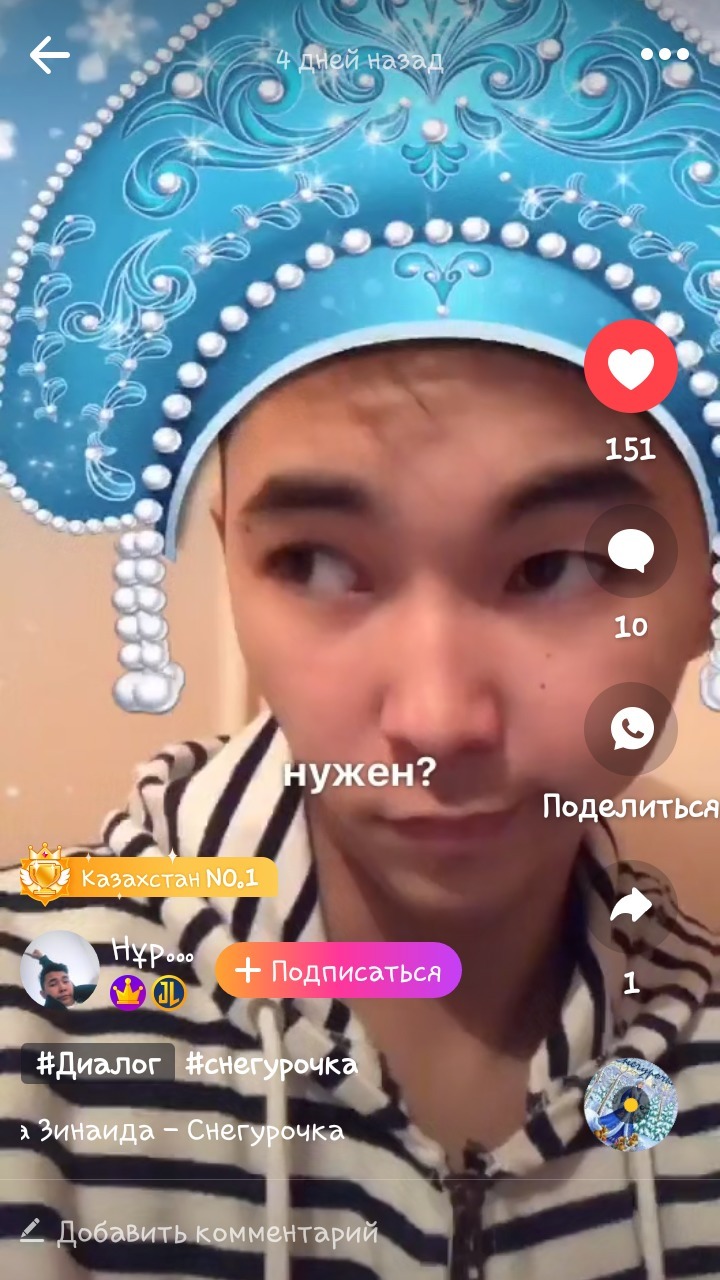
Task: Open the comments bubble
Action: [x=631, y=551]
